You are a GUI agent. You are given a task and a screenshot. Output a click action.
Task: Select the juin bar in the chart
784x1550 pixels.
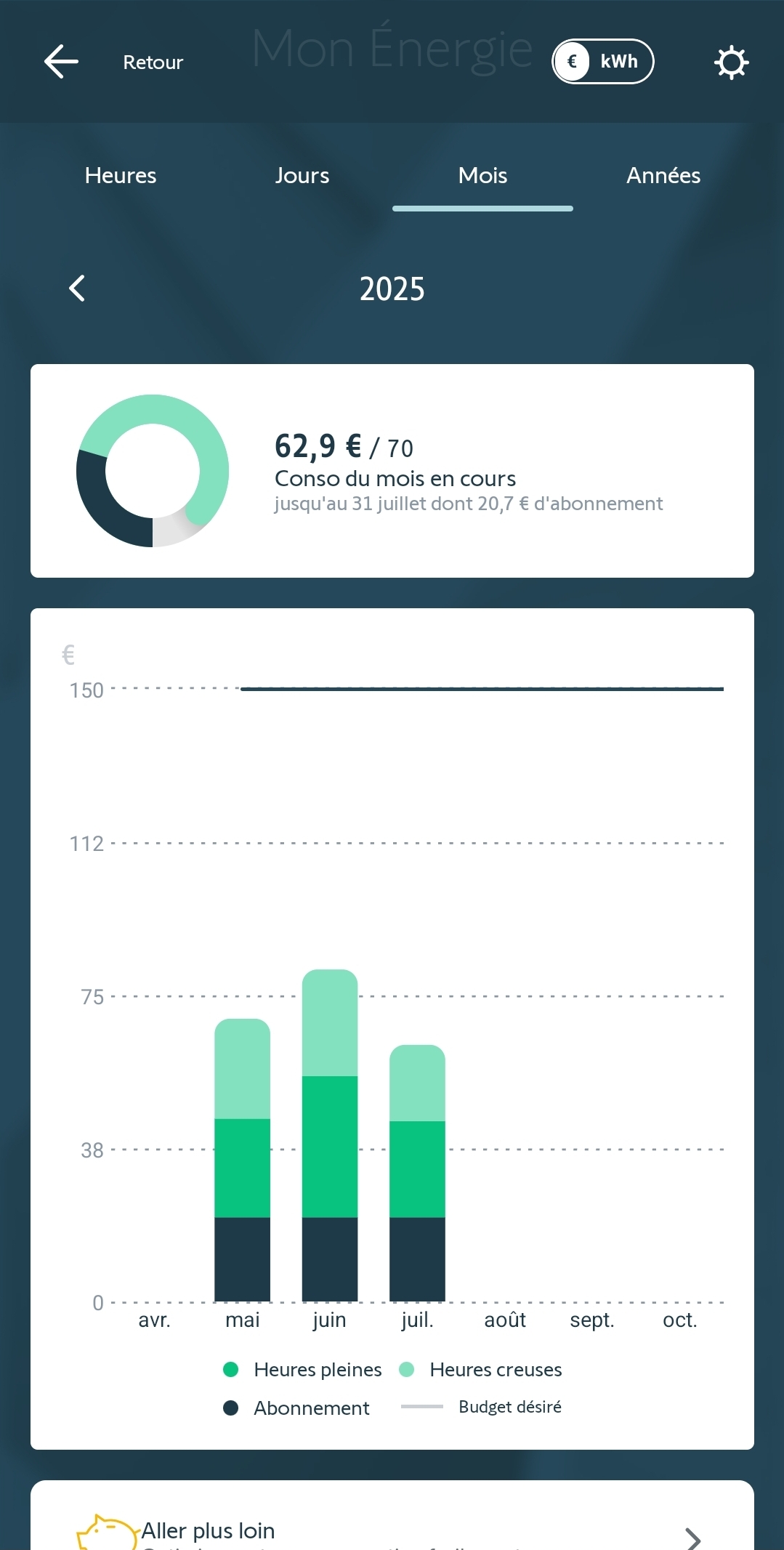tap(330, 1135)
